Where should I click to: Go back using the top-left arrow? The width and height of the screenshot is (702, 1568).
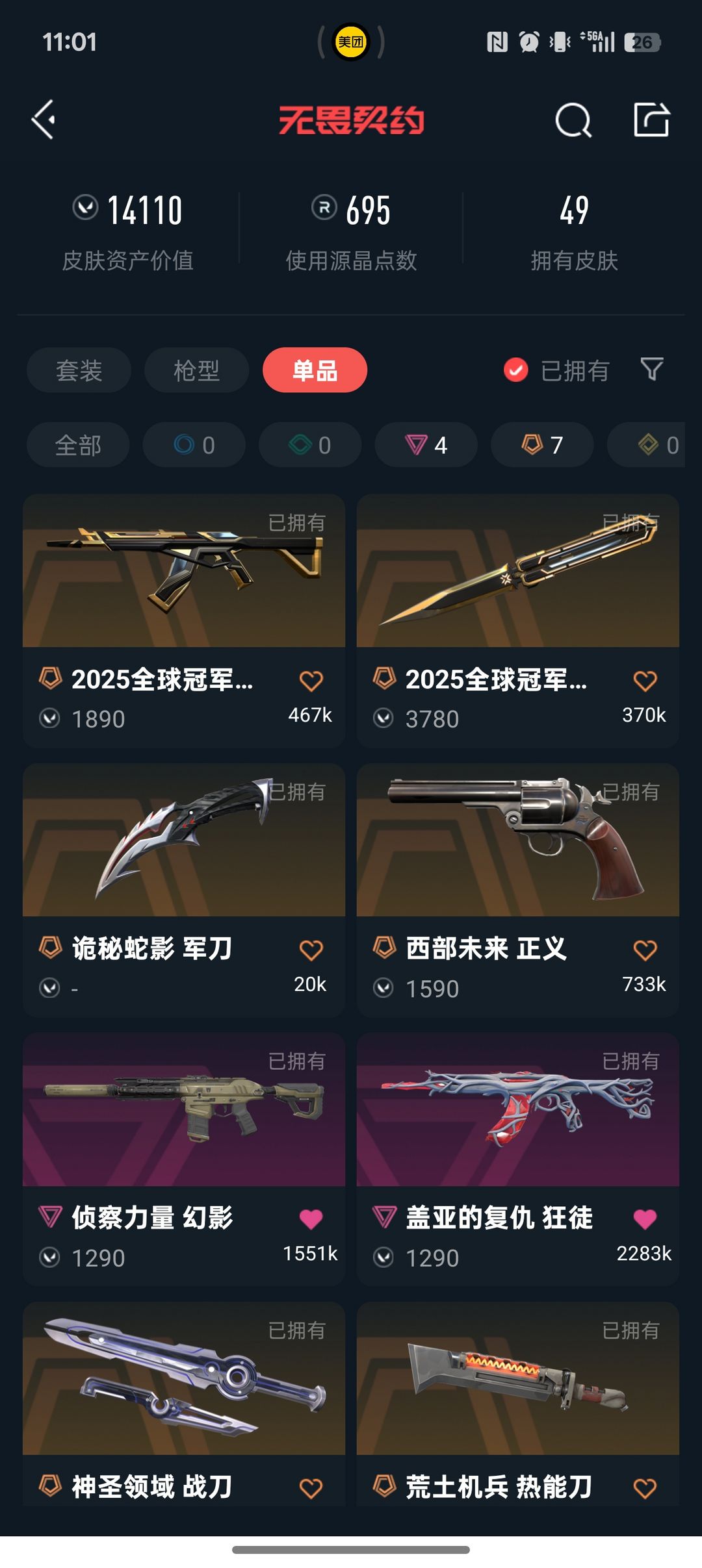click(44, 120)
